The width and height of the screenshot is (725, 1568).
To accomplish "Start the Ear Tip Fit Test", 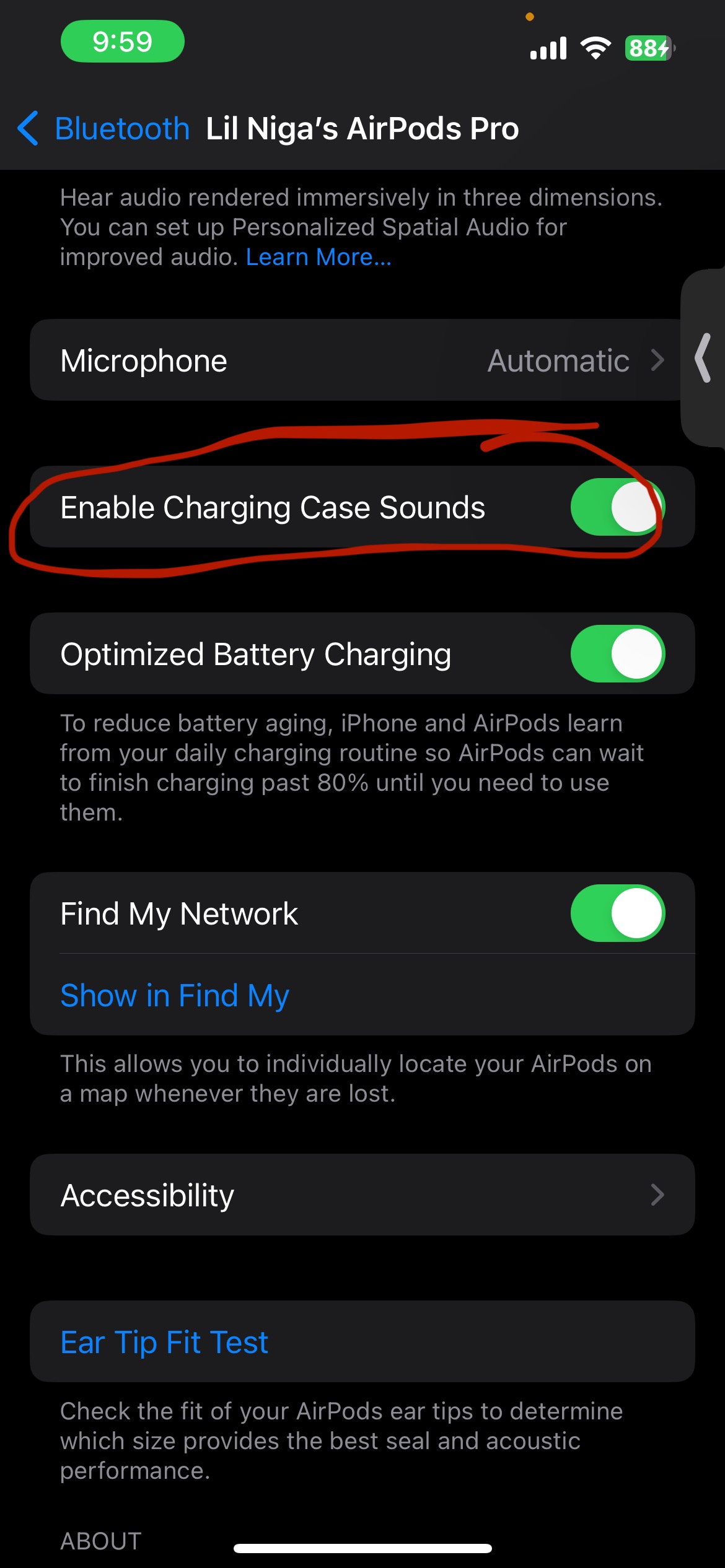I will [x=362, y=1341].
